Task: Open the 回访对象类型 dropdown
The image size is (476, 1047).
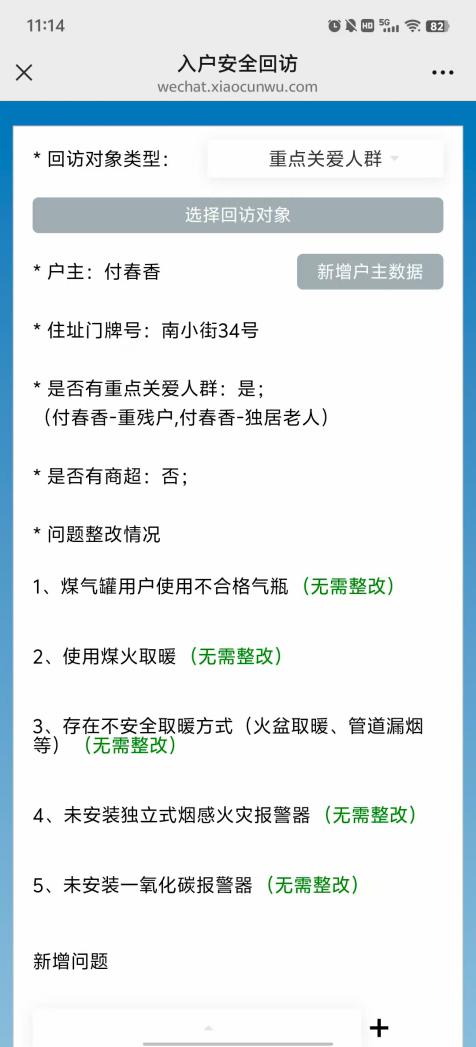Action: point(325,159)
